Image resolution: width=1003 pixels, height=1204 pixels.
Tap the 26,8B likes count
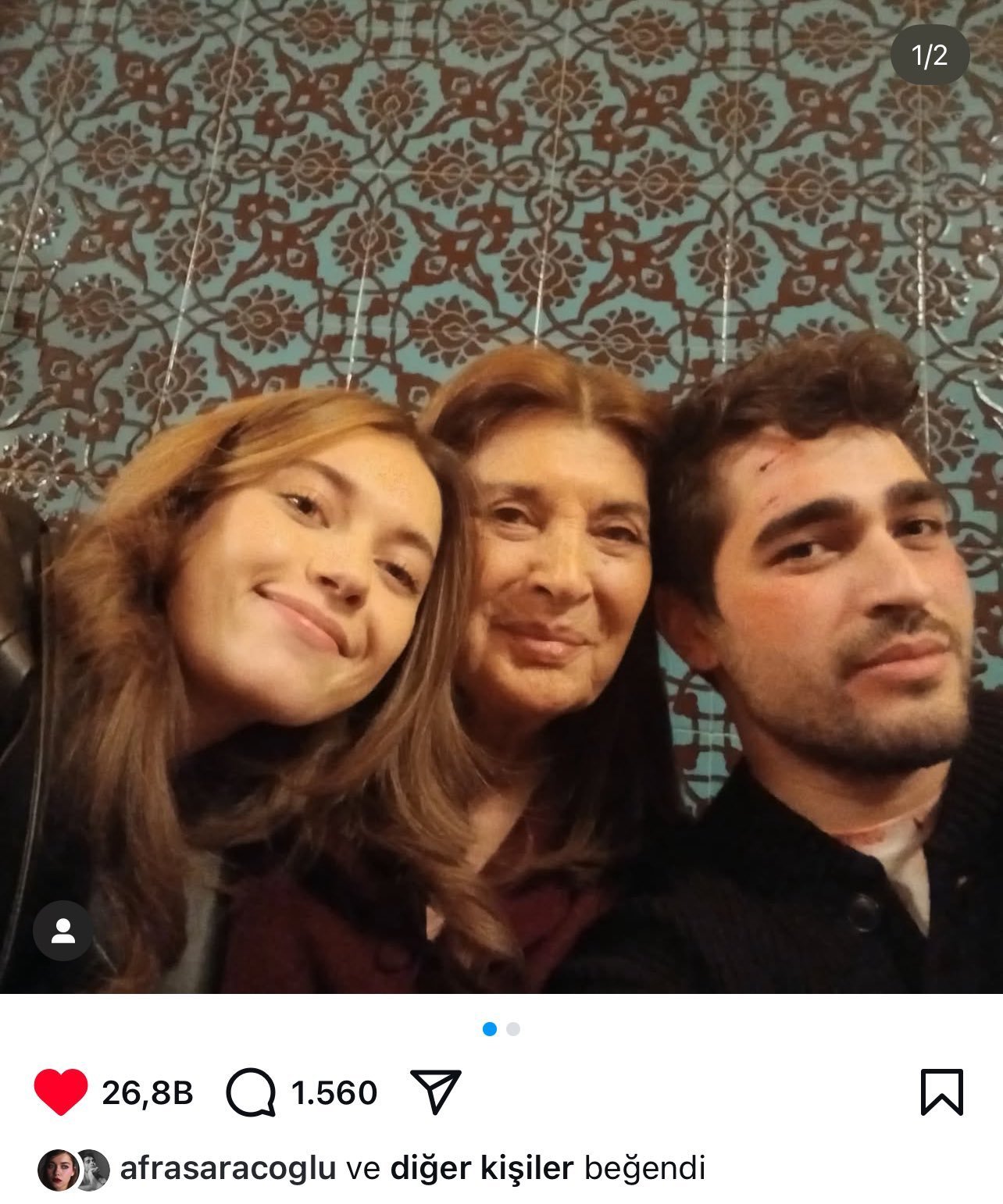pyautogui.click(x=148, y=1092)
